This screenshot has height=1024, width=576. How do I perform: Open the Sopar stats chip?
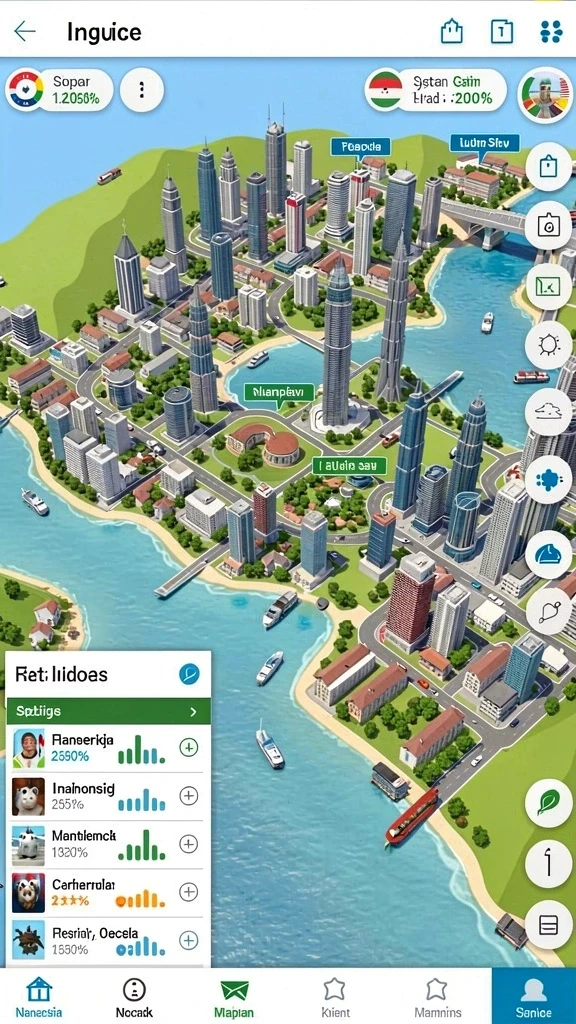tap(59, 90)
